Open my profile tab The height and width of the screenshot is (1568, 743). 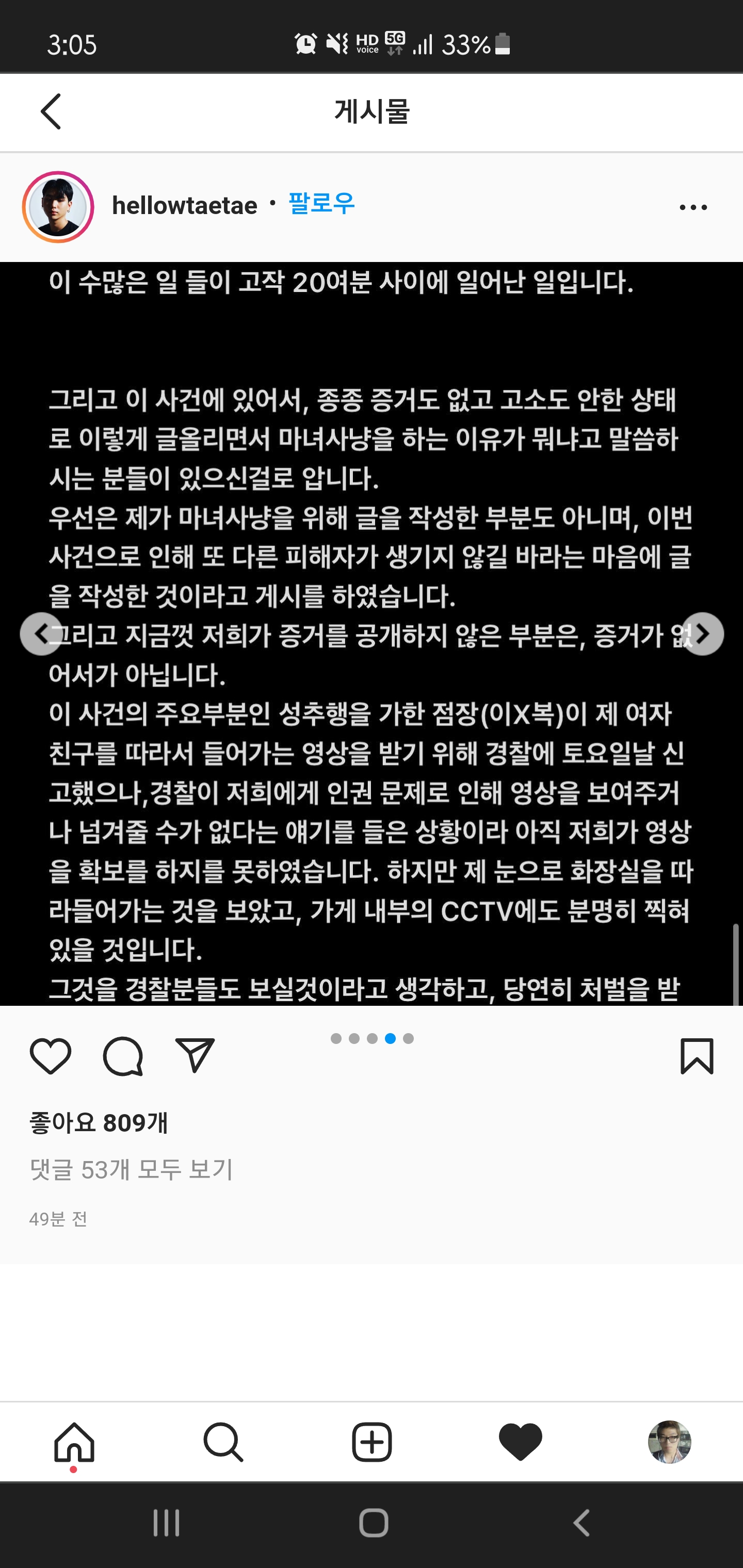click(x=669, y=1442)
